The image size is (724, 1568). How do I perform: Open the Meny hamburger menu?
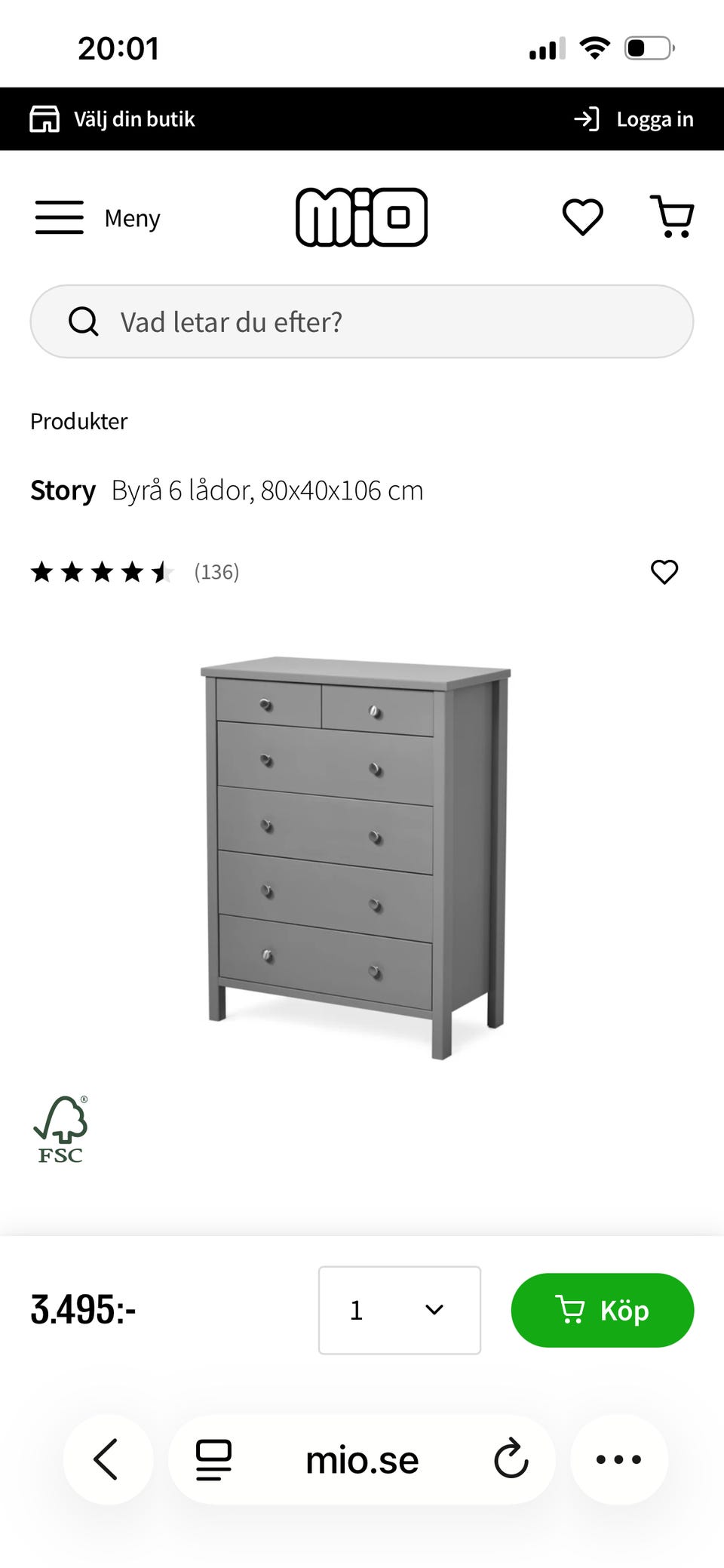click(x=97, y=218)
